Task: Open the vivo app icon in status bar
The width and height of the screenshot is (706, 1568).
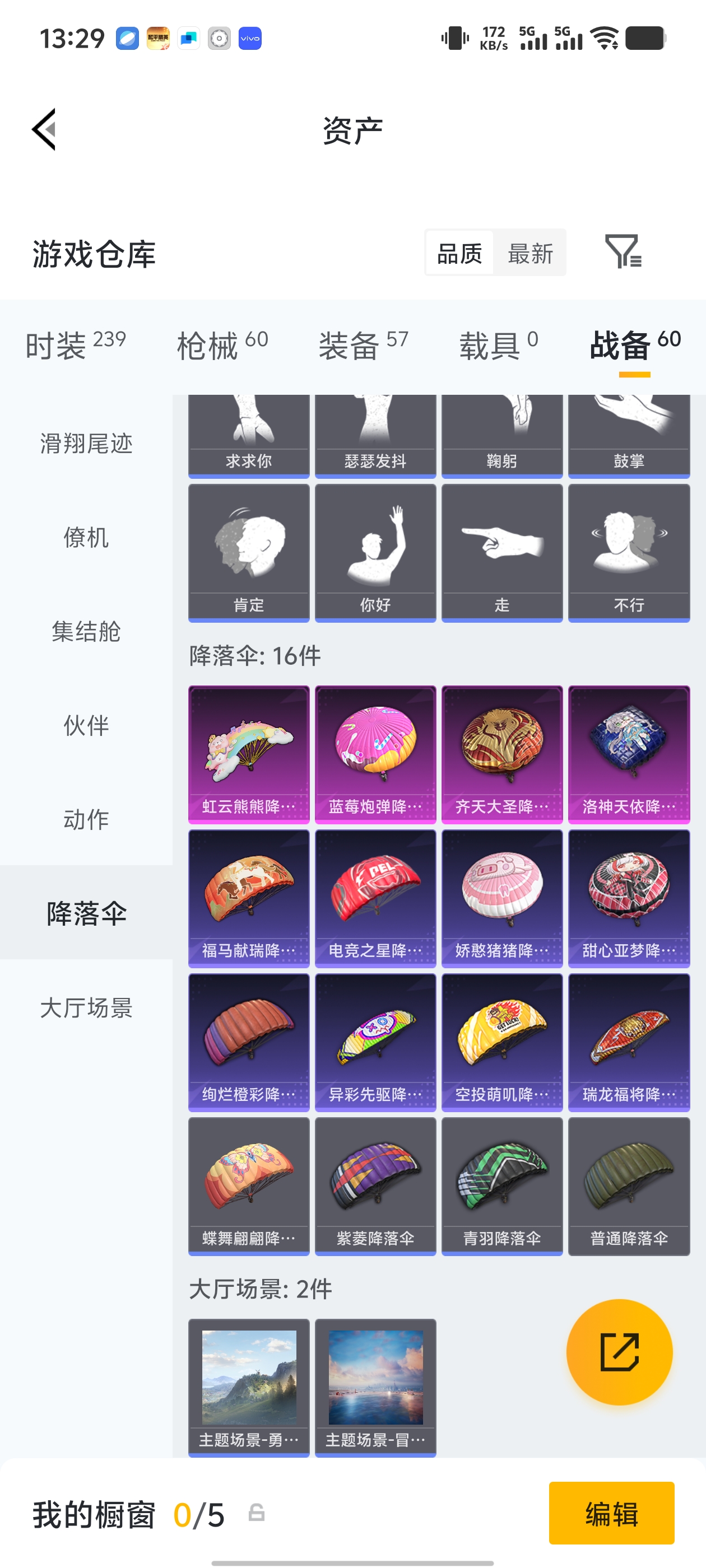Action: pos(250,38)
